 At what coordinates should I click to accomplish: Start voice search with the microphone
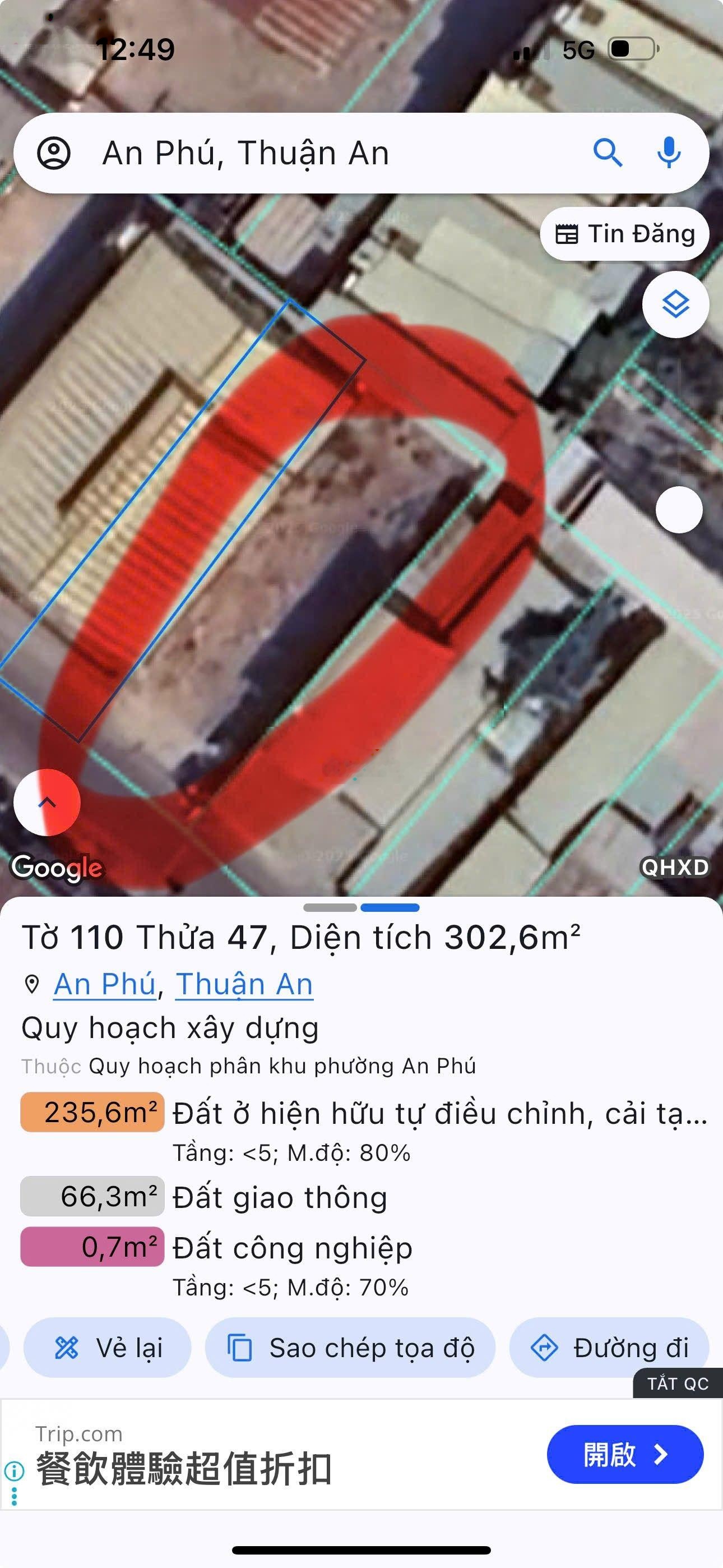coord(669,153)
